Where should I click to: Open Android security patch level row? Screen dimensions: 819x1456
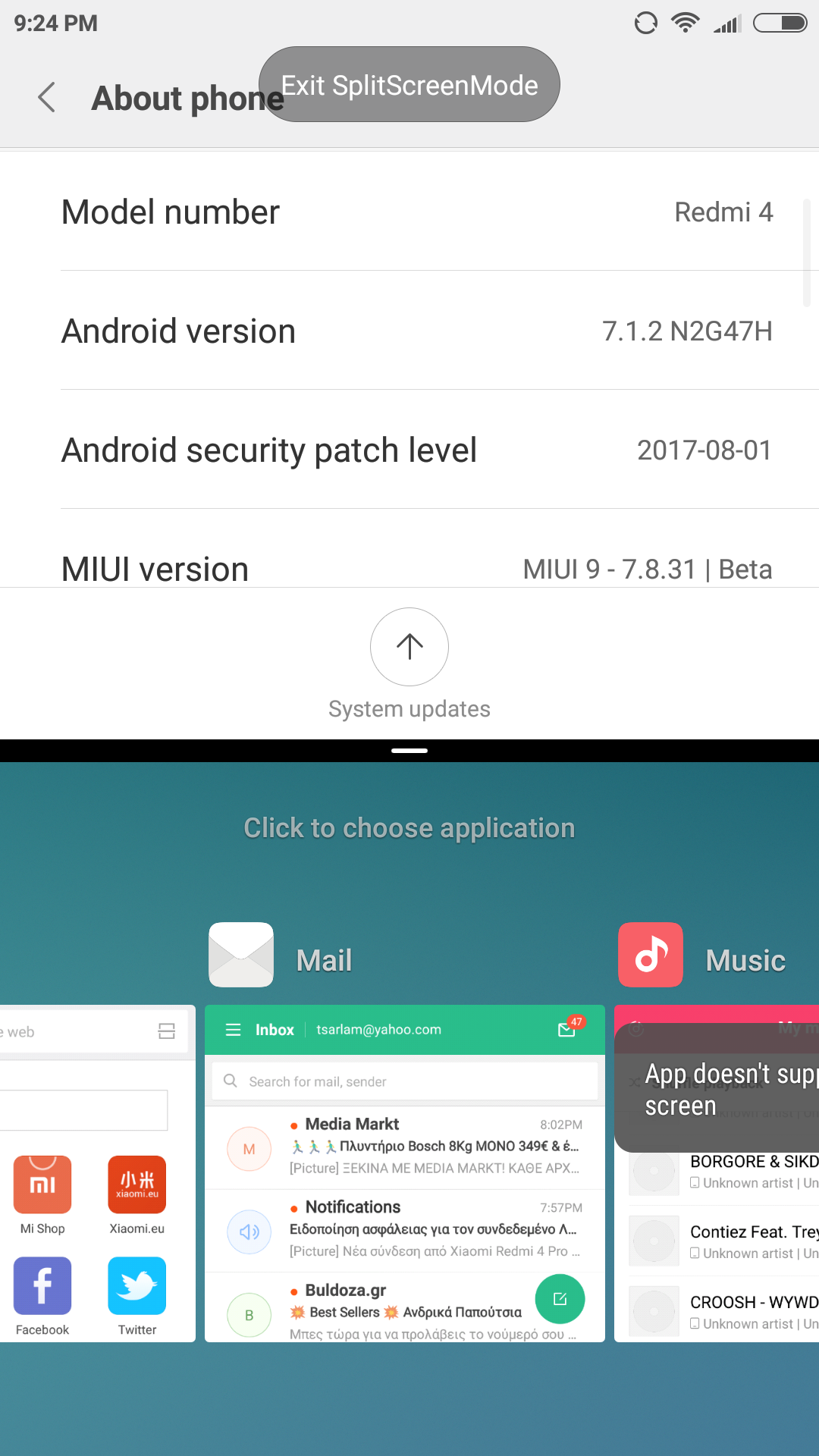[409, 450]
